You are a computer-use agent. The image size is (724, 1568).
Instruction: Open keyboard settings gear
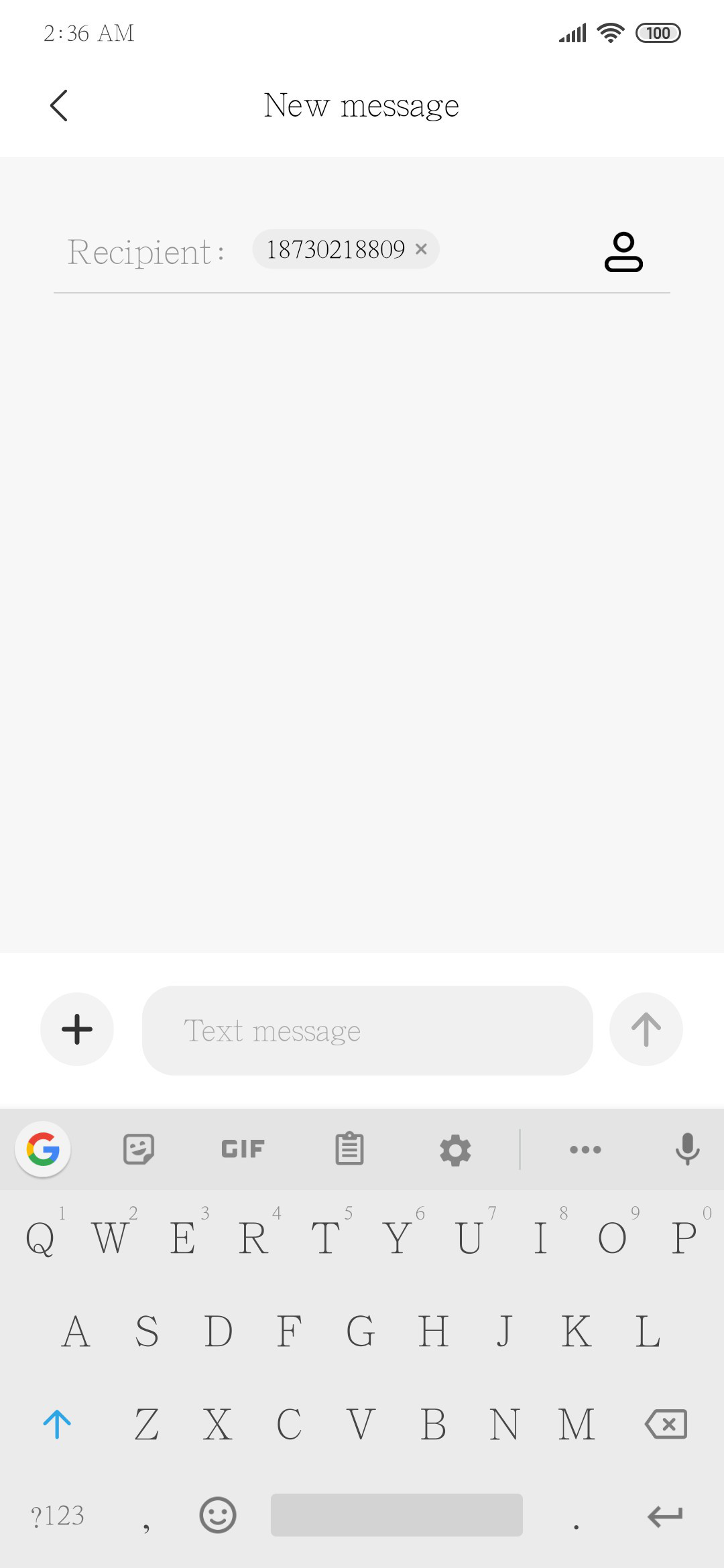(x=455, y=1150)
